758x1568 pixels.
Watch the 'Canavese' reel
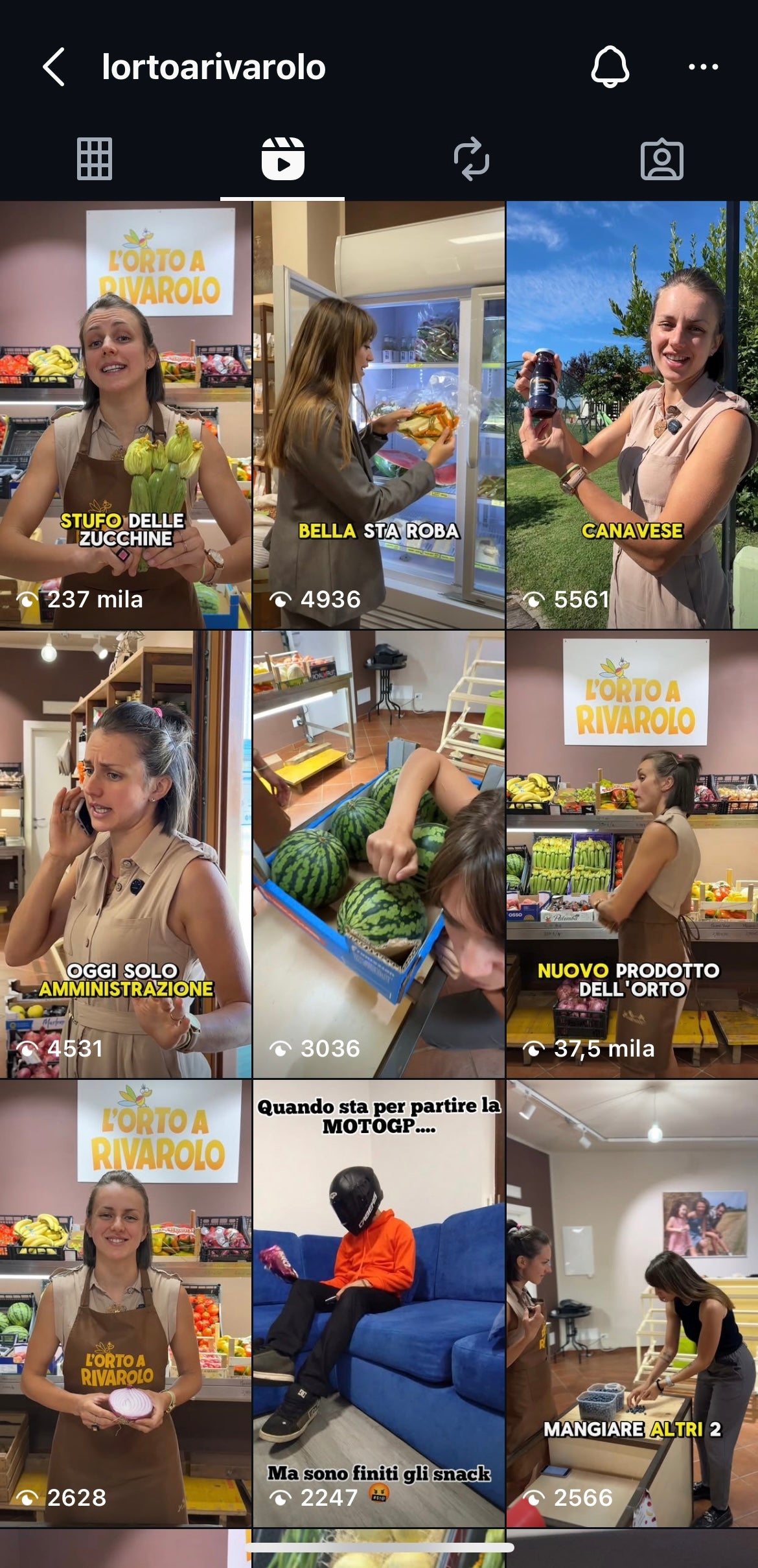click(632, 415)
